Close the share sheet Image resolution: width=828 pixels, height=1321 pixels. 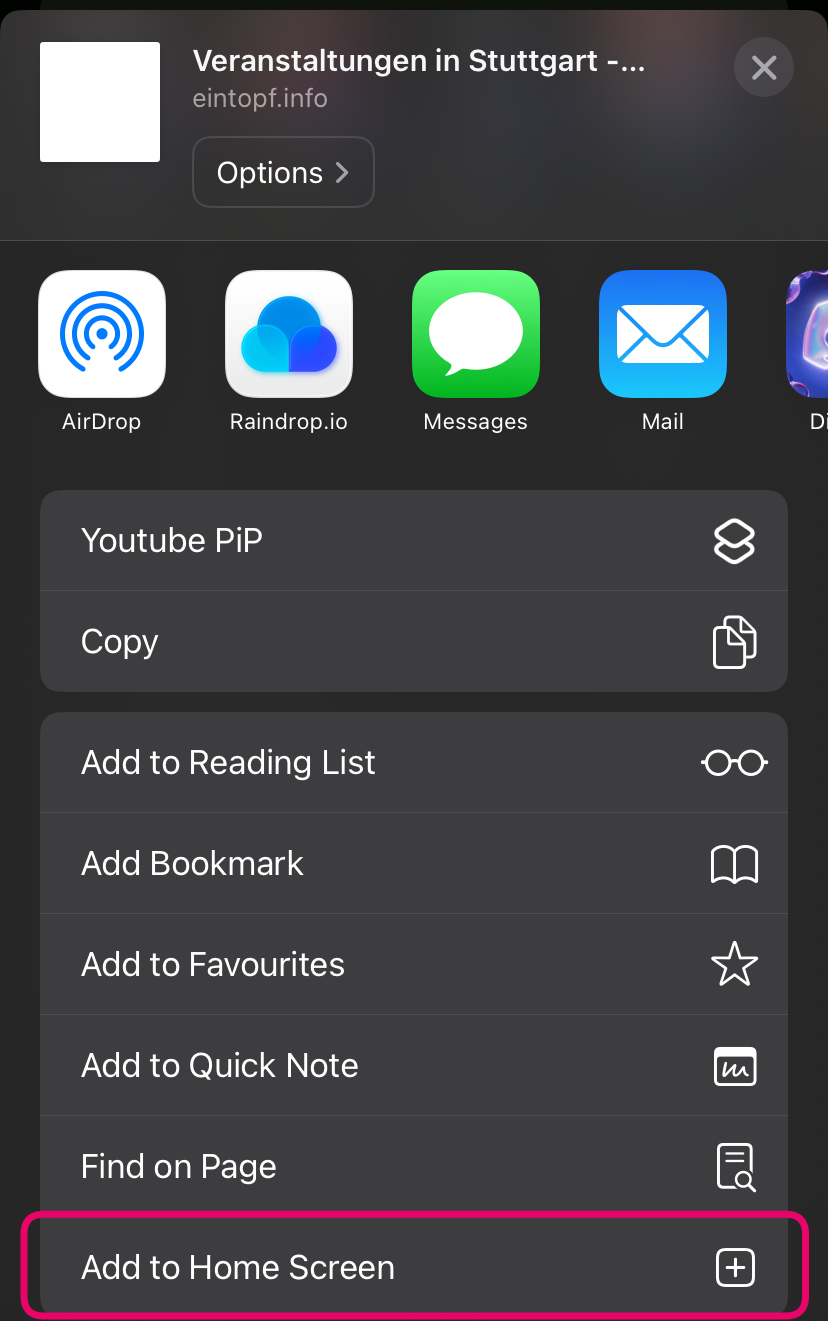pyautogui.click(x=764, y=68)
